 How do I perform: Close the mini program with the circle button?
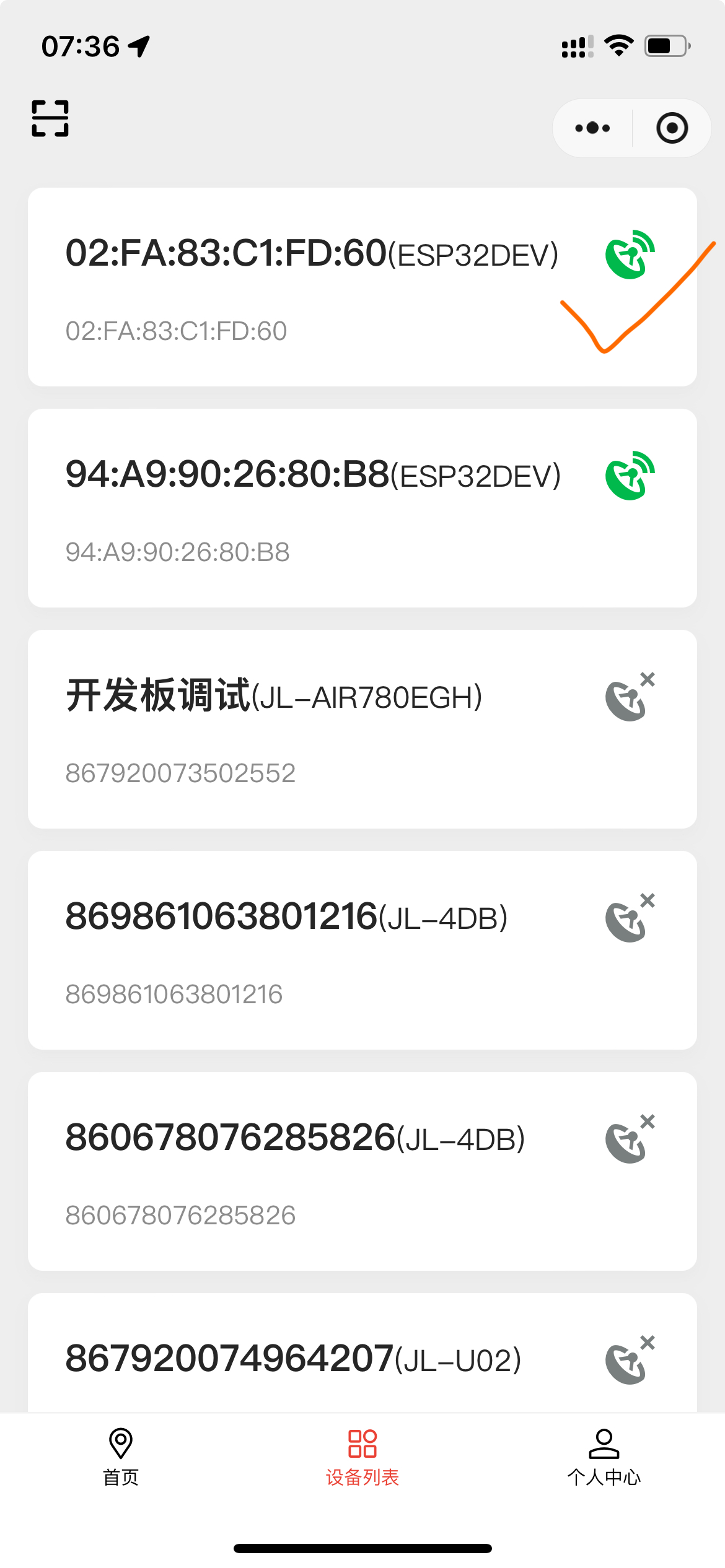(x=672, y=128)
